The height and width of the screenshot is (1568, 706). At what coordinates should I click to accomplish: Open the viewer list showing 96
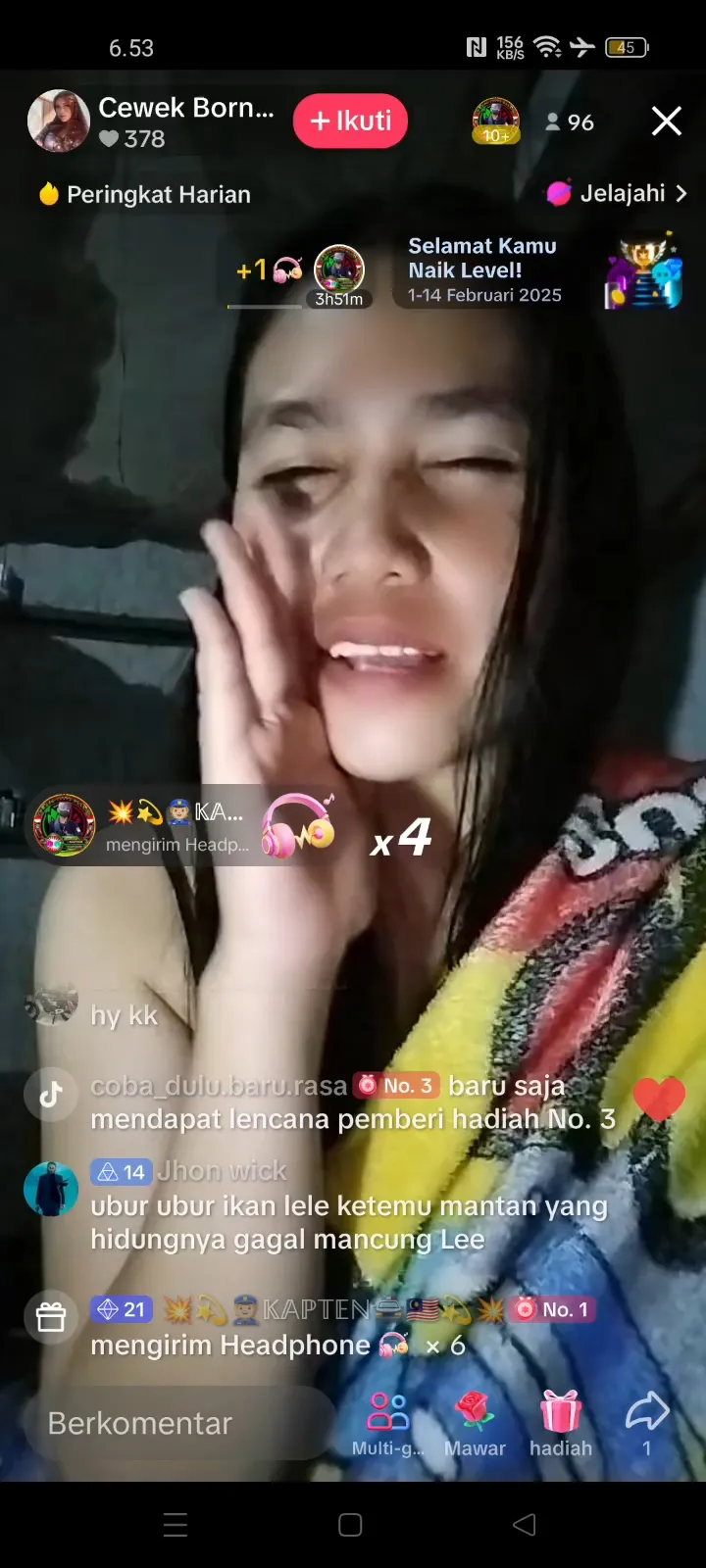point(570,122)
